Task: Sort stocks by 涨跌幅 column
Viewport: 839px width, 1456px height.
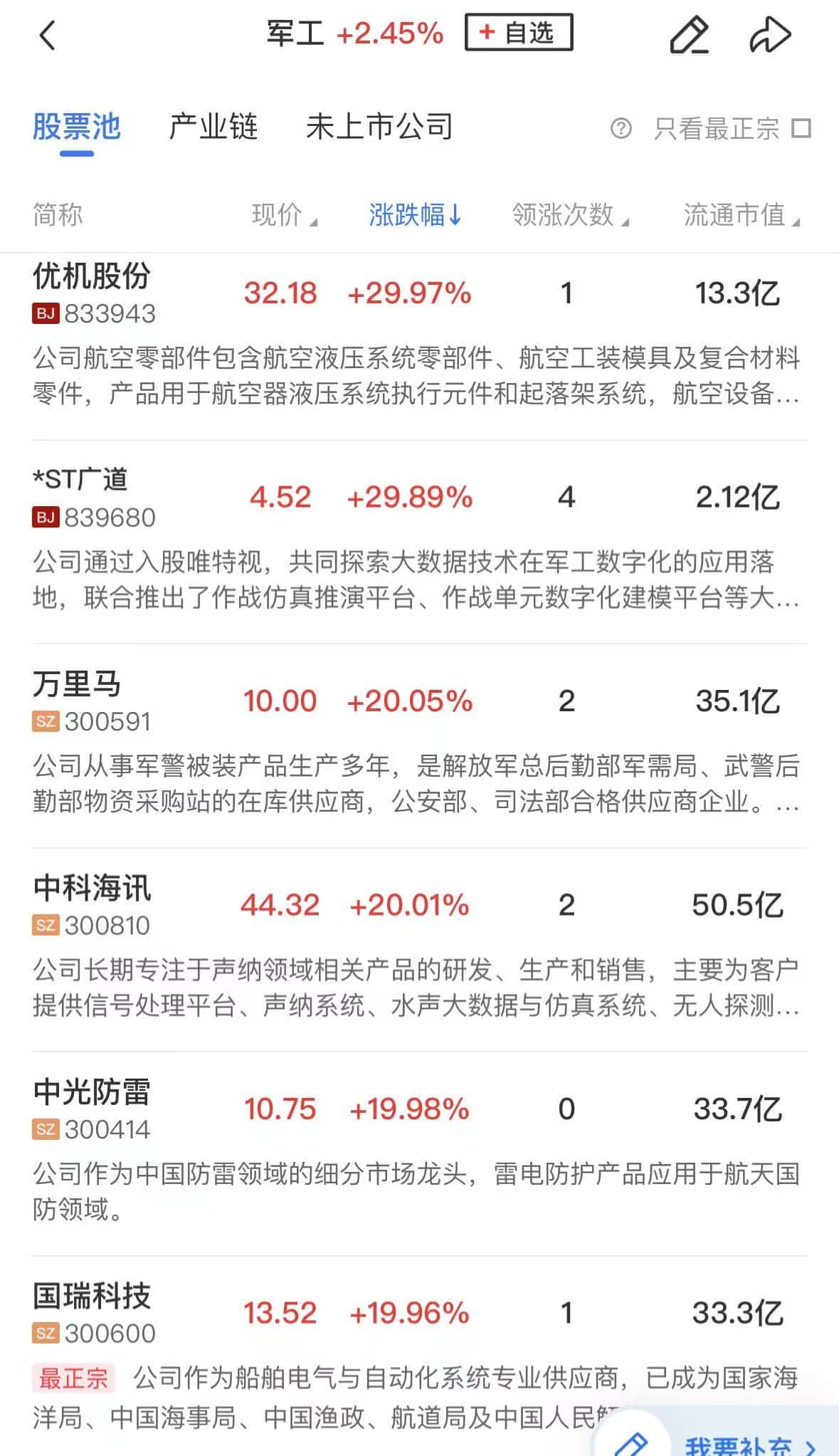Action: (x=416, y=214)
